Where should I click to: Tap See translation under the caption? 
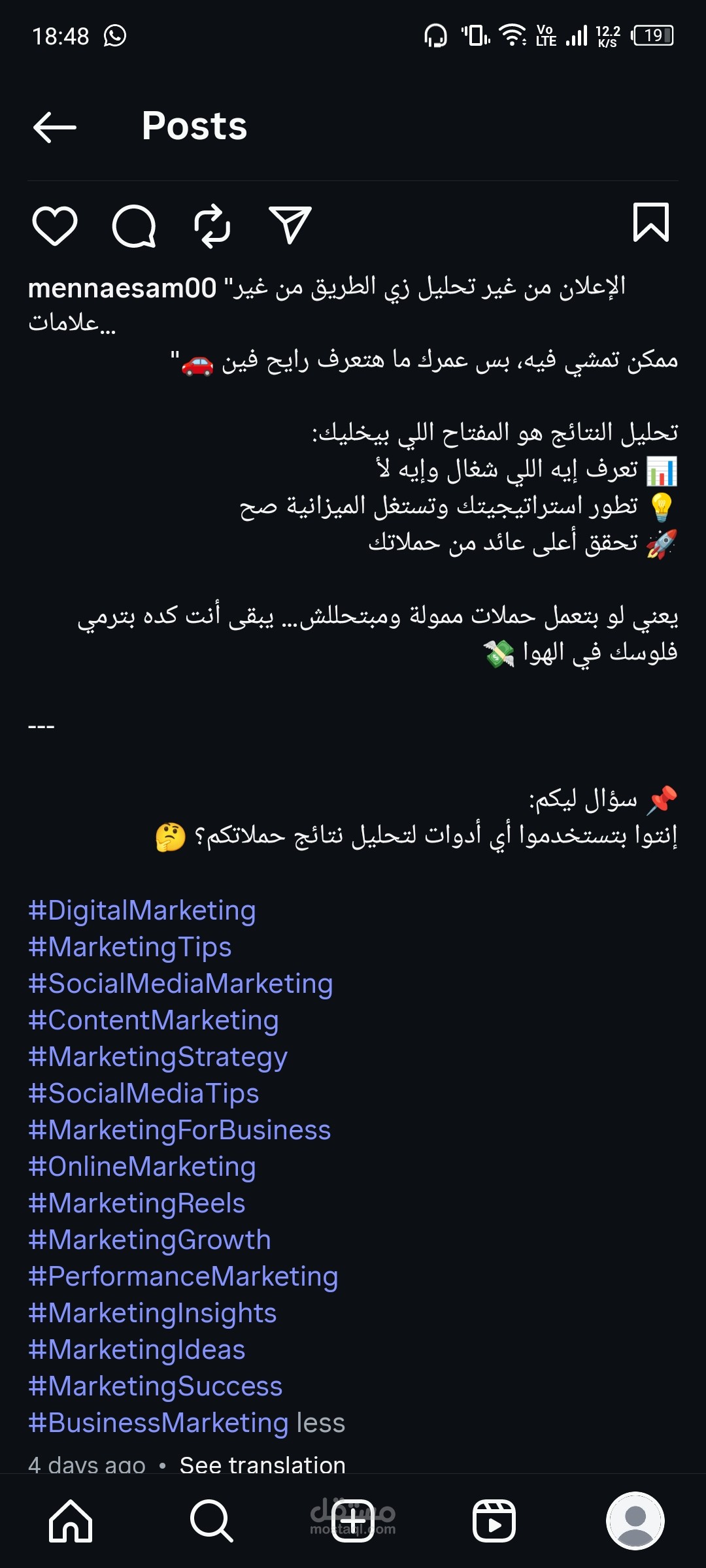pyautogui.click(x=262, y=1464)
